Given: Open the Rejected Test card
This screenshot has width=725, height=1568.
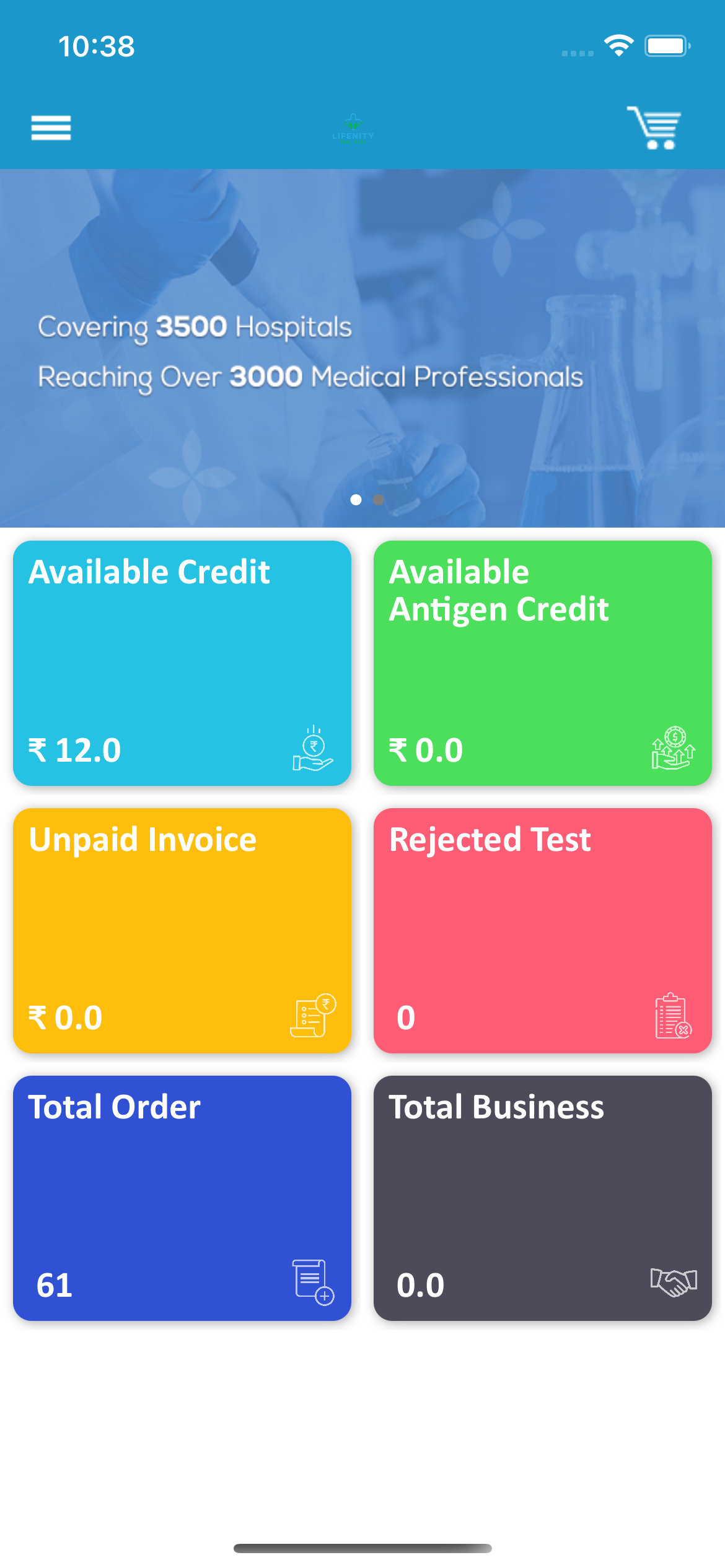Looking at the screenshot, I should (x=542, y=930).
